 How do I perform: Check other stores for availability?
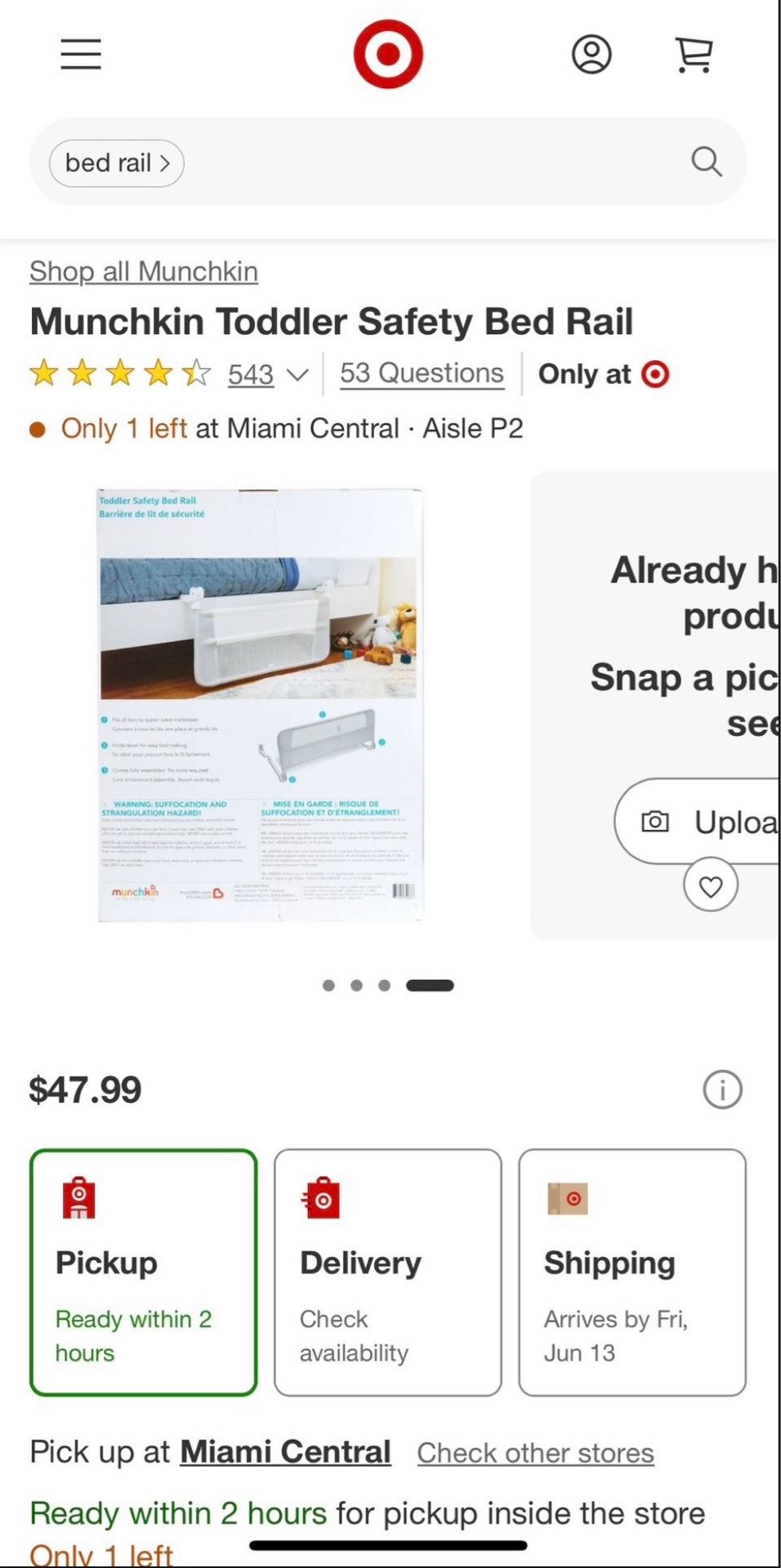click(x=536, y=1453)
